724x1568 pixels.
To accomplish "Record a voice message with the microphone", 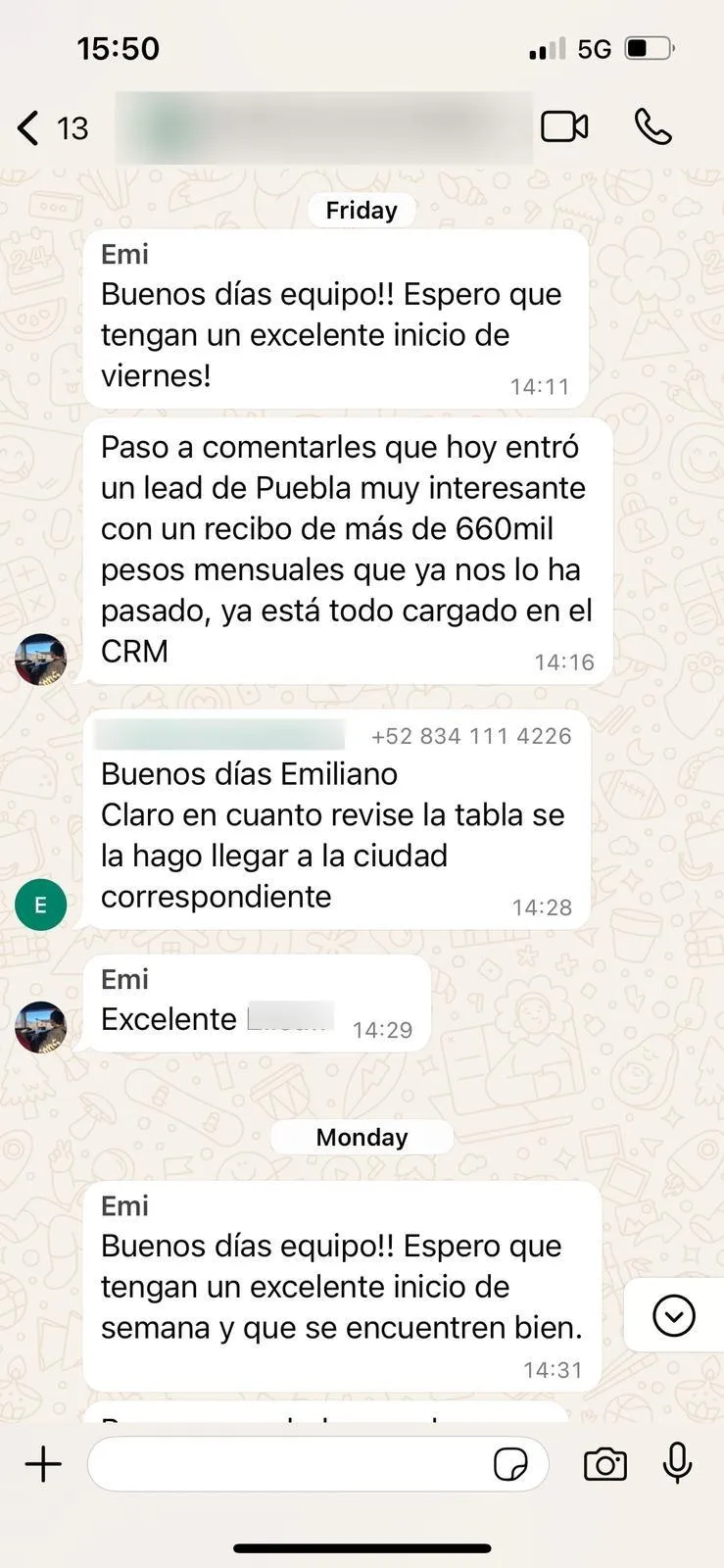I will [677, 1464].
